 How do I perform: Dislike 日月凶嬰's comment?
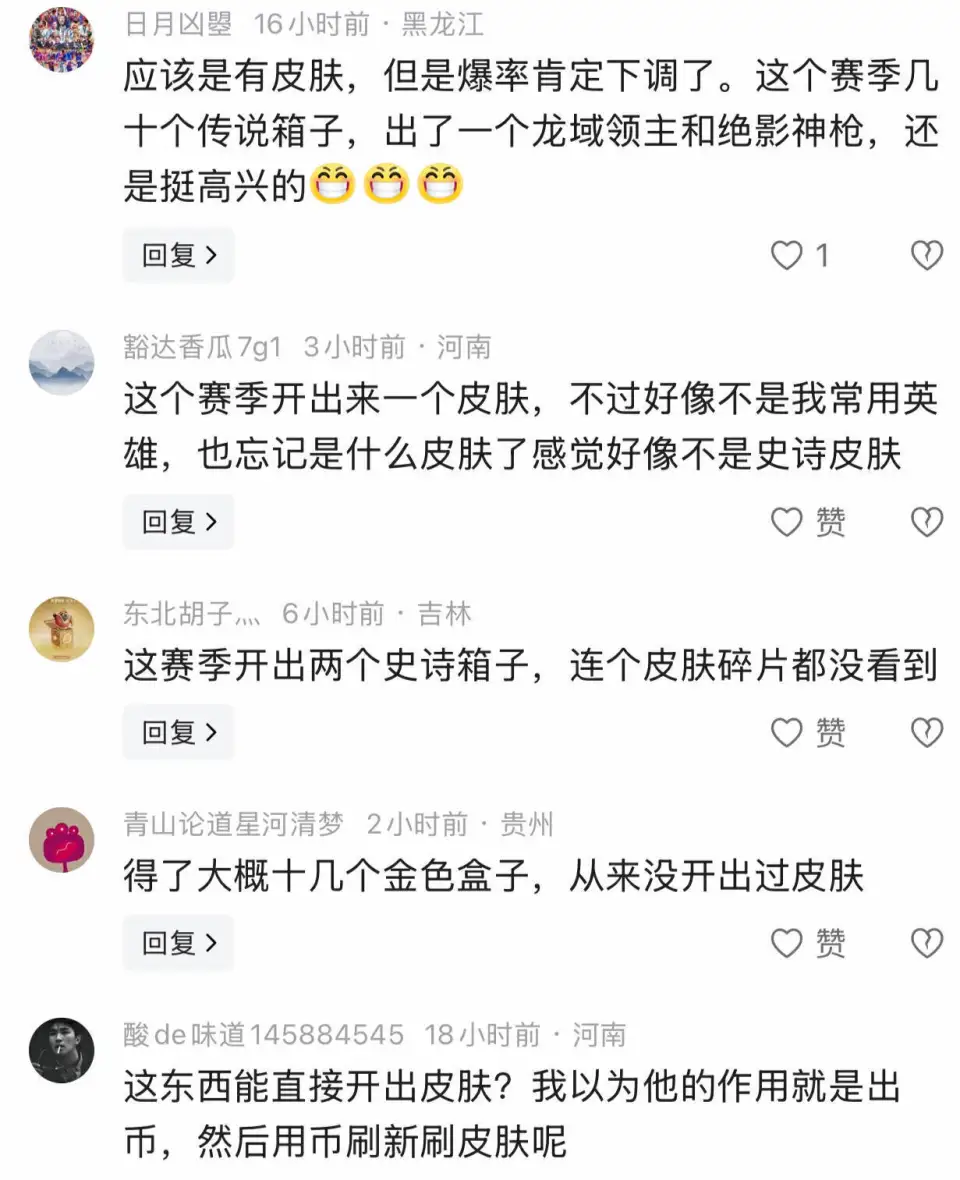pos(927,257)
